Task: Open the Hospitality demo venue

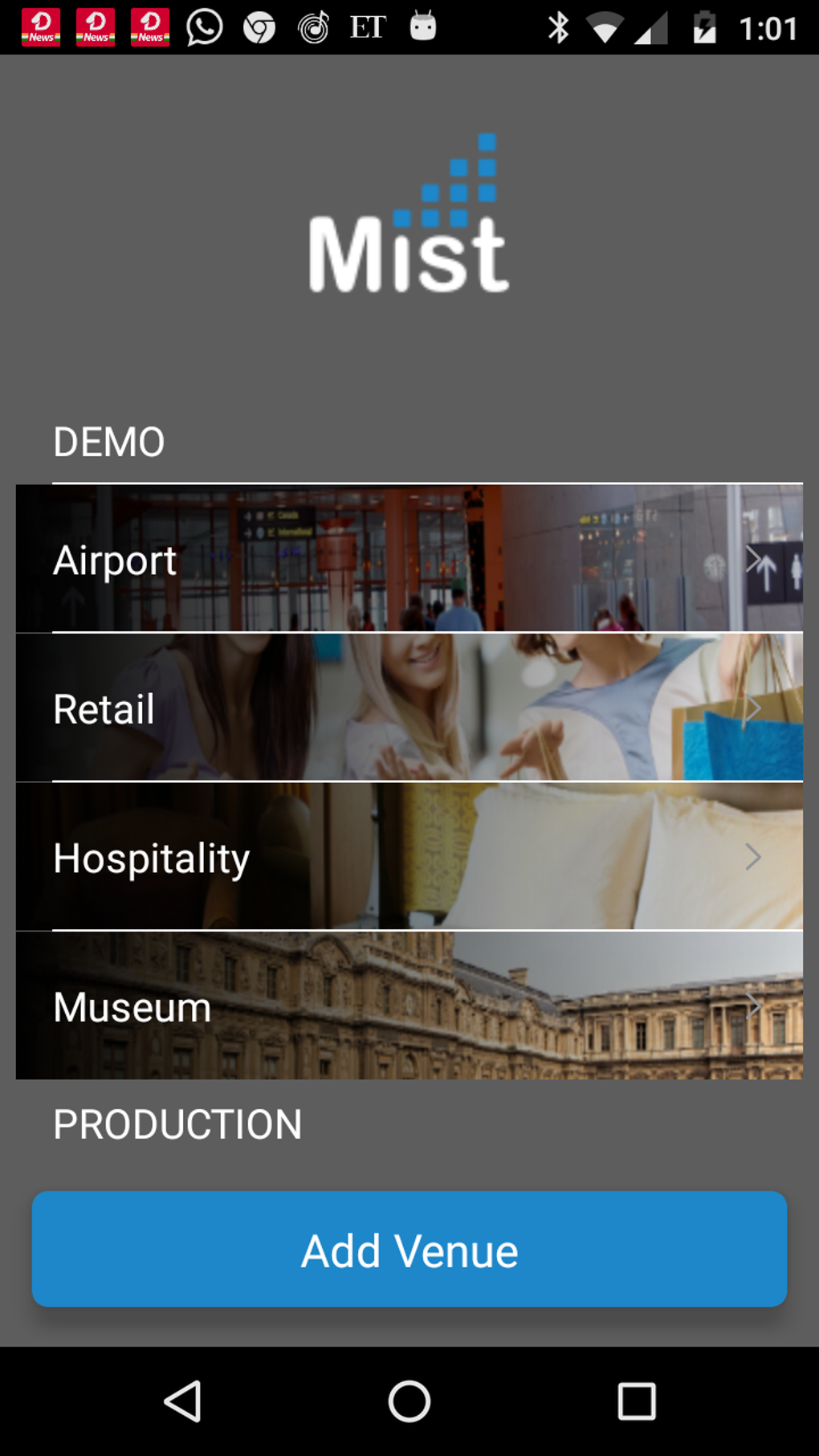Action: click(x=409, y=857)
